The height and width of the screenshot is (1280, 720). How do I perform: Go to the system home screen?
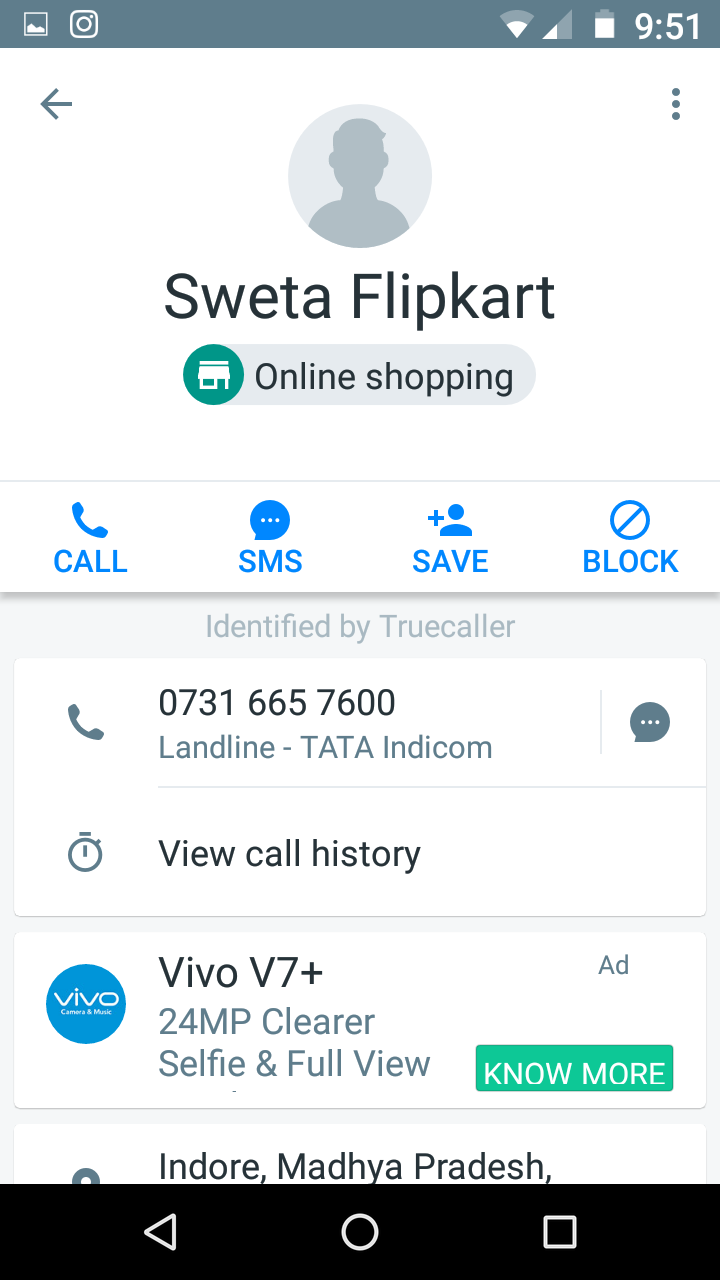click(x=360, y=1232)
